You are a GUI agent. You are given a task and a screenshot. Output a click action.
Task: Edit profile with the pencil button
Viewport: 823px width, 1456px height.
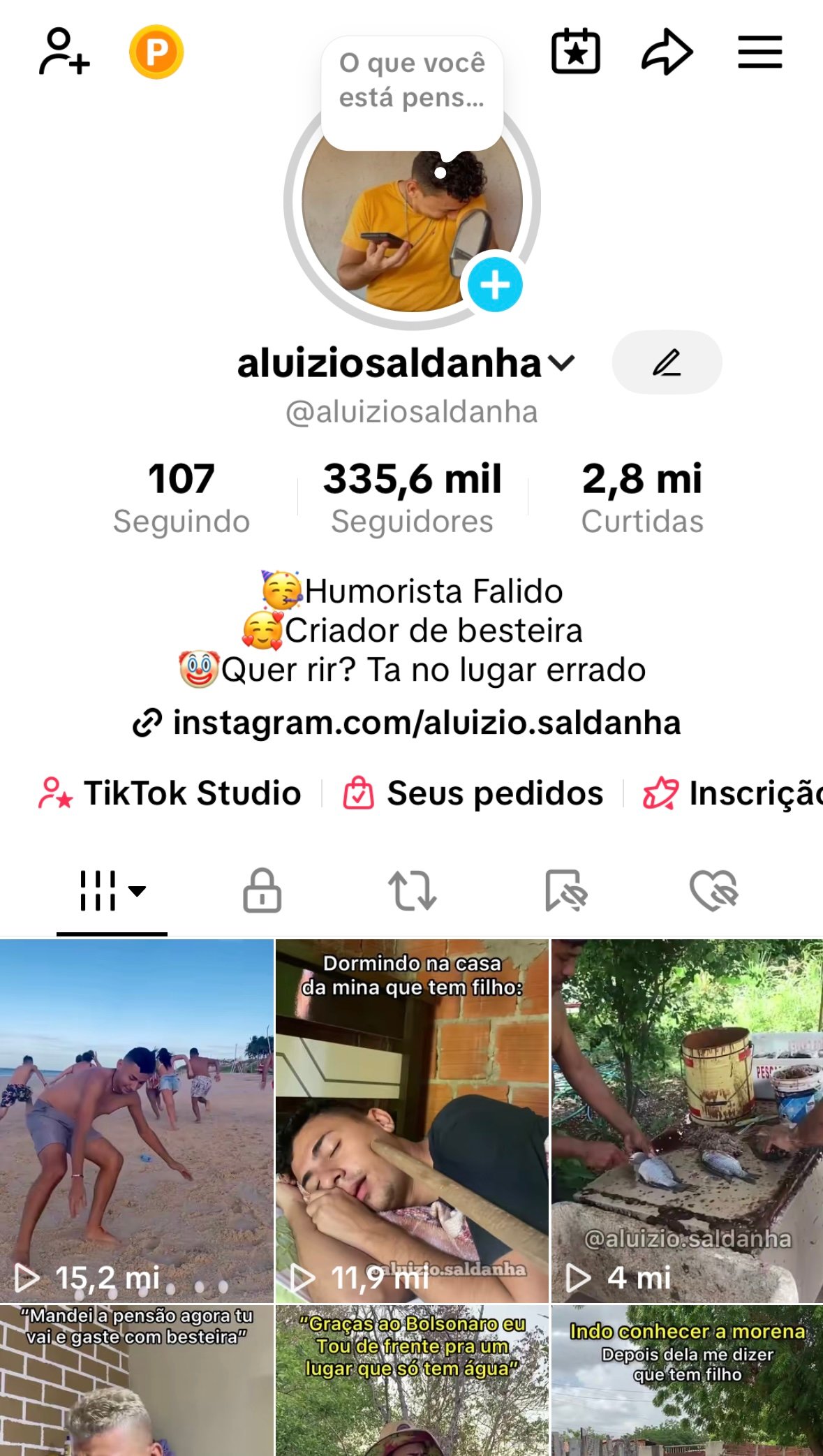667,362
